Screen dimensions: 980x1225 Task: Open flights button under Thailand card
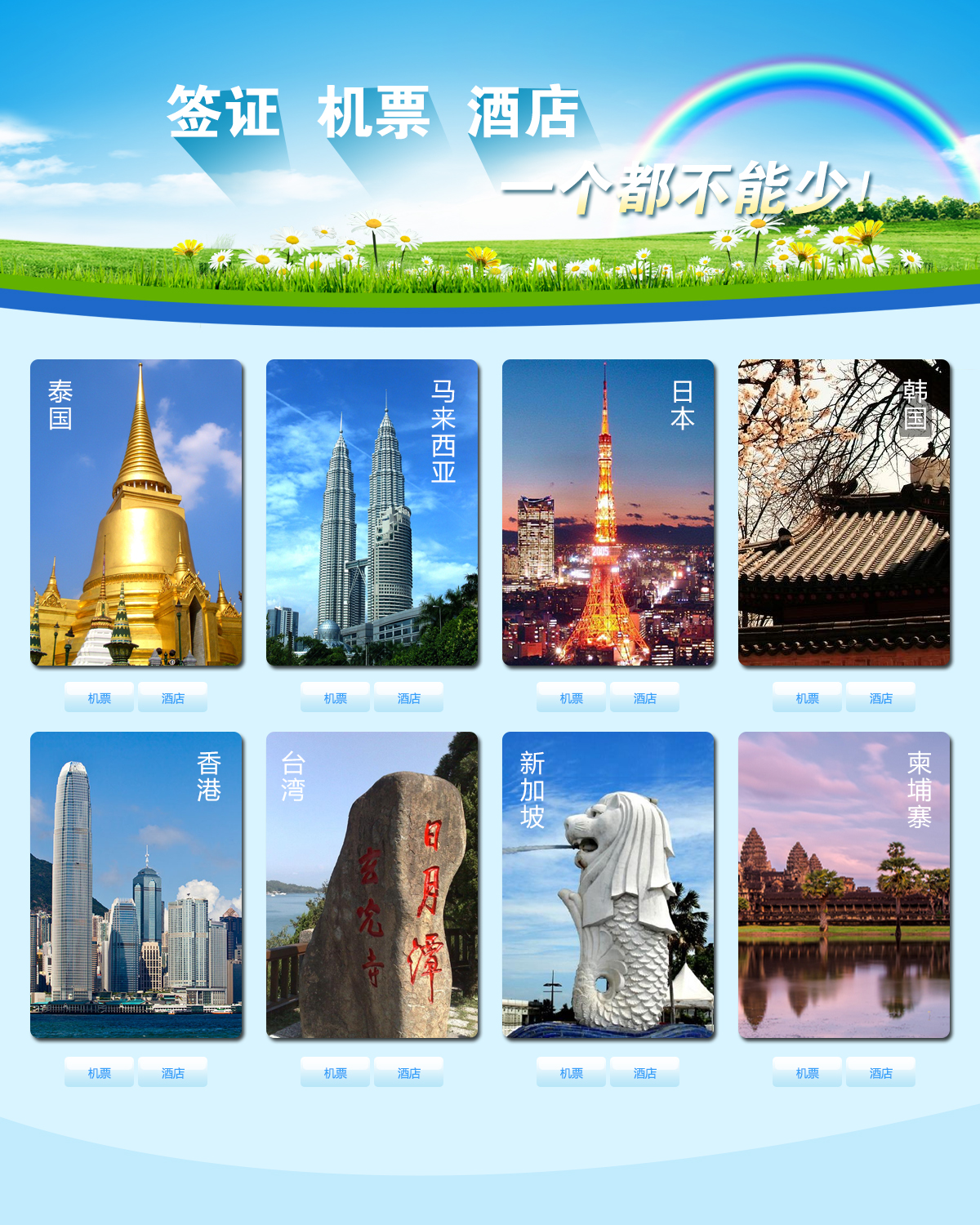(x=99, y=698)
